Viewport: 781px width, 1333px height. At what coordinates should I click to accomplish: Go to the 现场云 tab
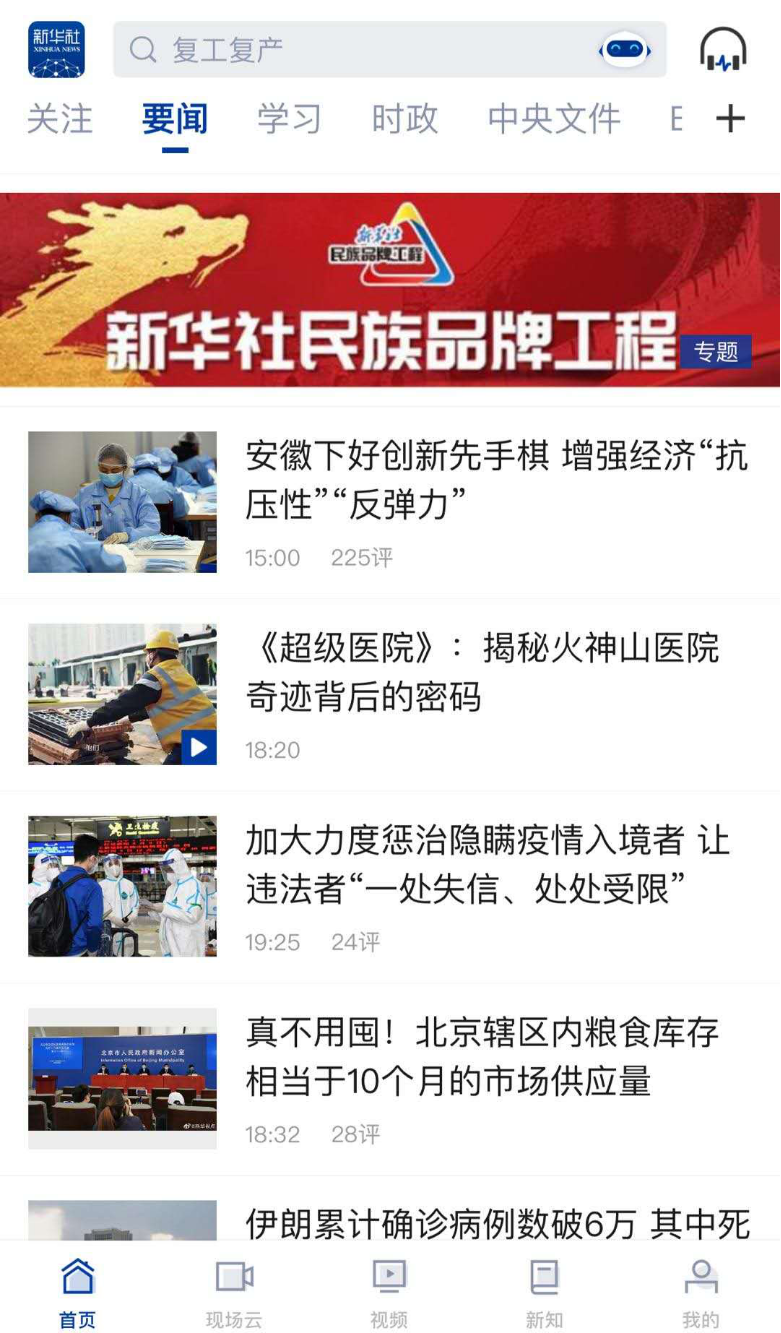click(234, 1293)
